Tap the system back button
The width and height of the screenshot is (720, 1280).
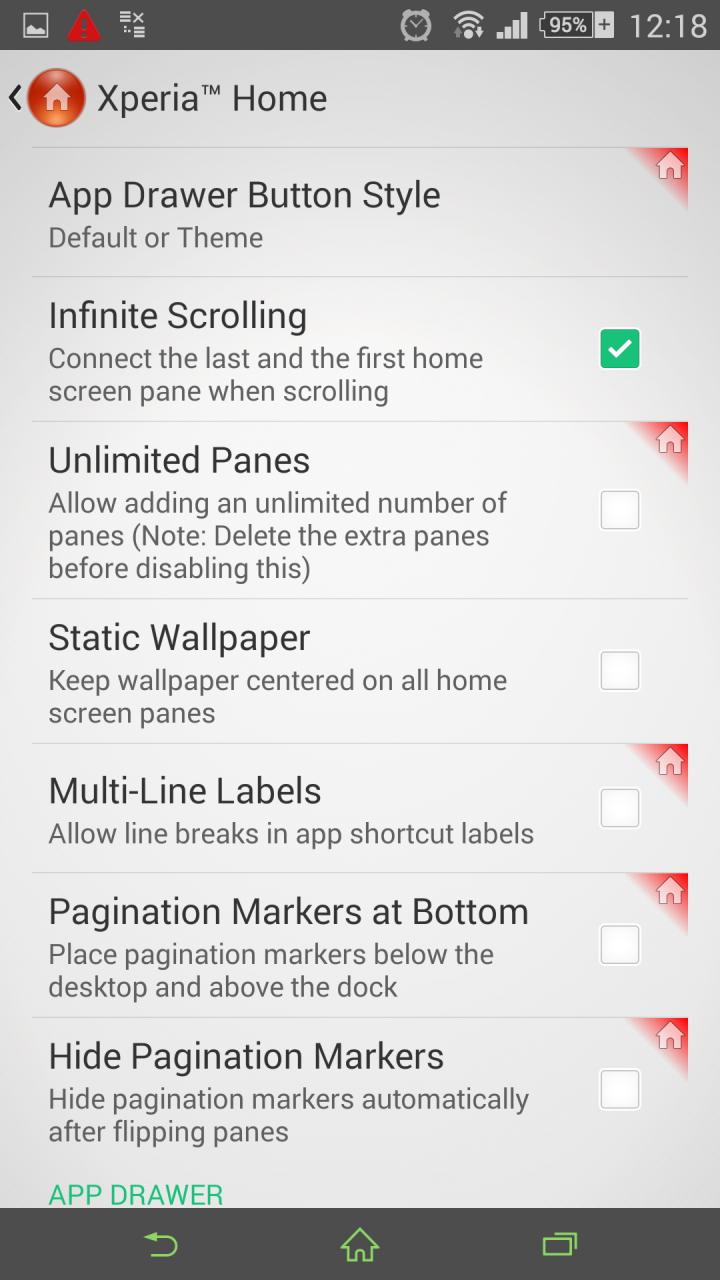pos(160,1245)
